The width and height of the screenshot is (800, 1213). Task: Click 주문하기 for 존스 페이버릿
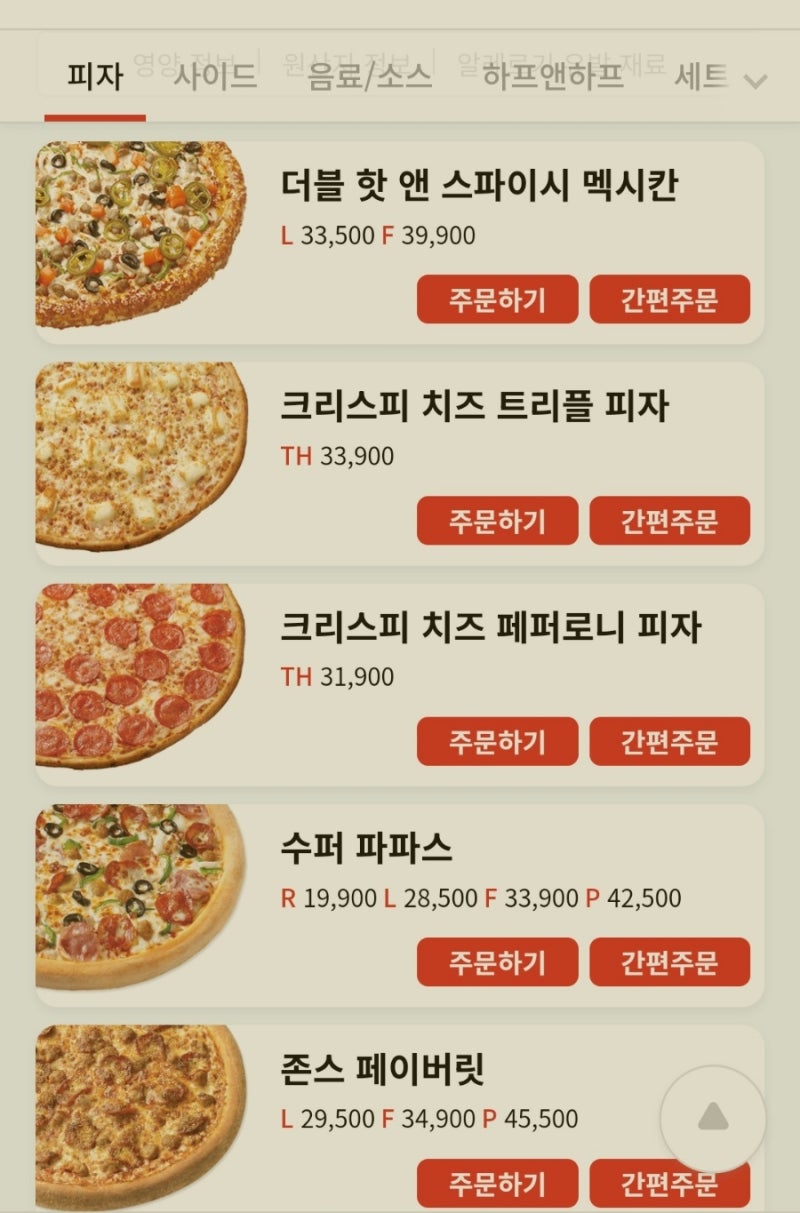pos(497,1183)
